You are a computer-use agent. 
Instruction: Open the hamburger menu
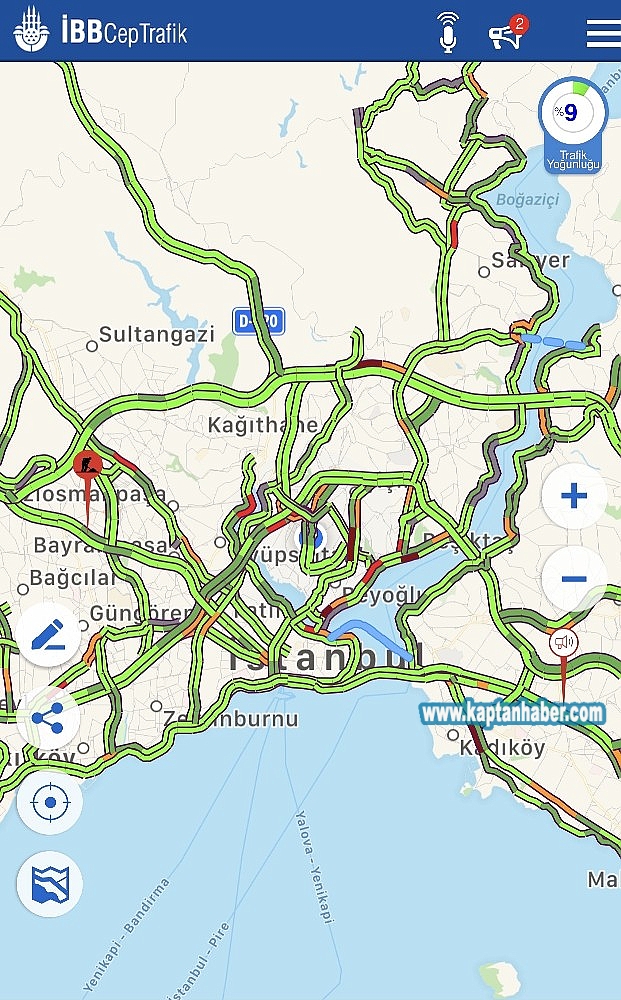click(603, 33)
